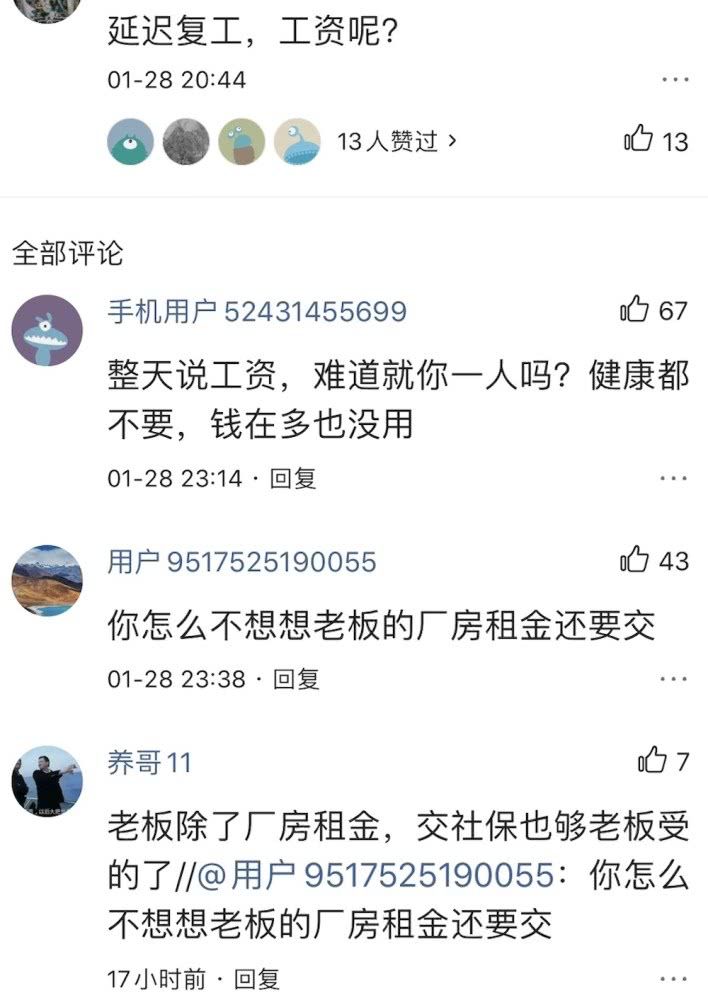This screenshot has width=708, height=1000.
Task: Open more options on 养哥11's comment
Action: 674,979
